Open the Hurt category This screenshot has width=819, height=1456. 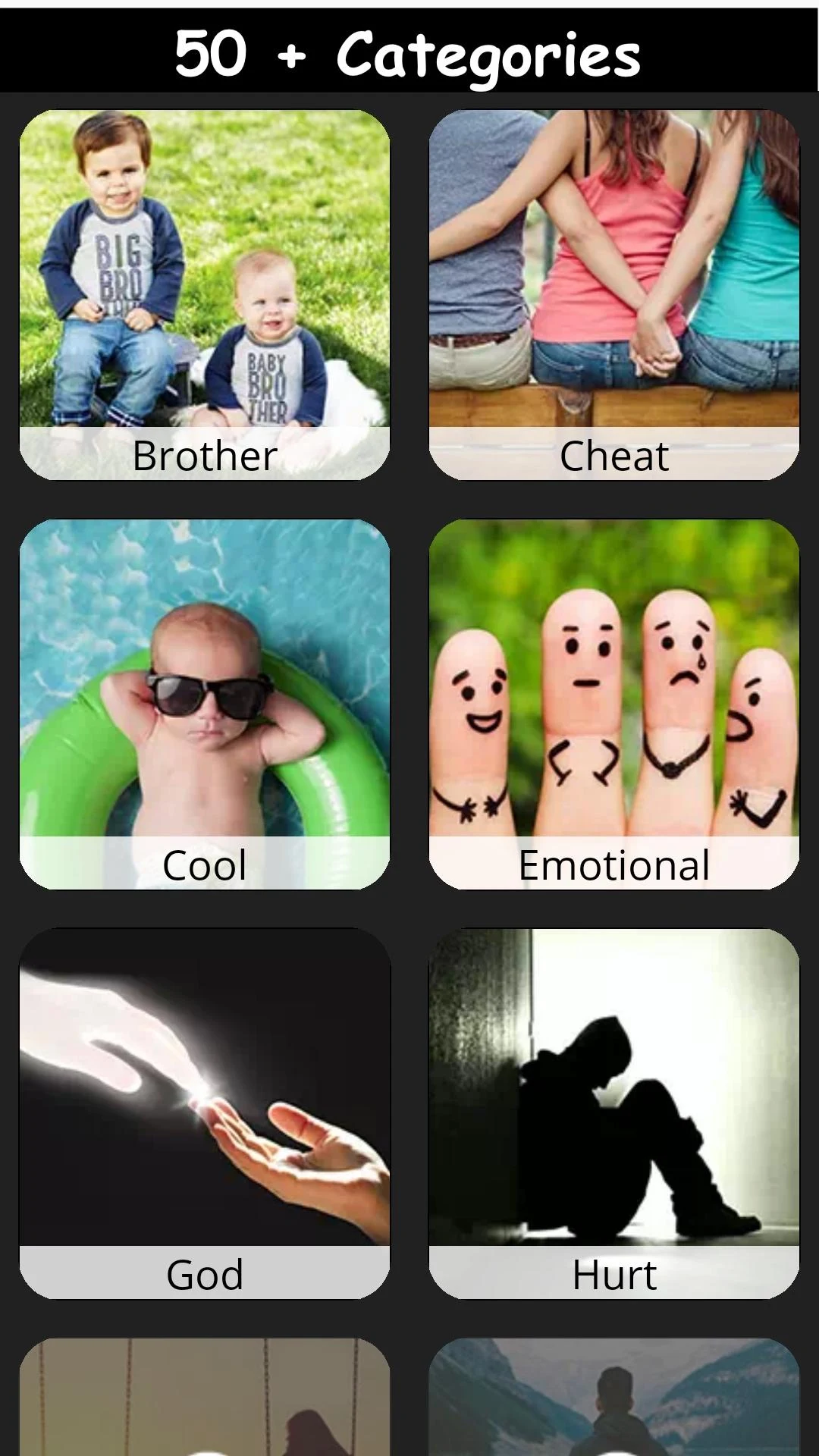click(614, 1114)
